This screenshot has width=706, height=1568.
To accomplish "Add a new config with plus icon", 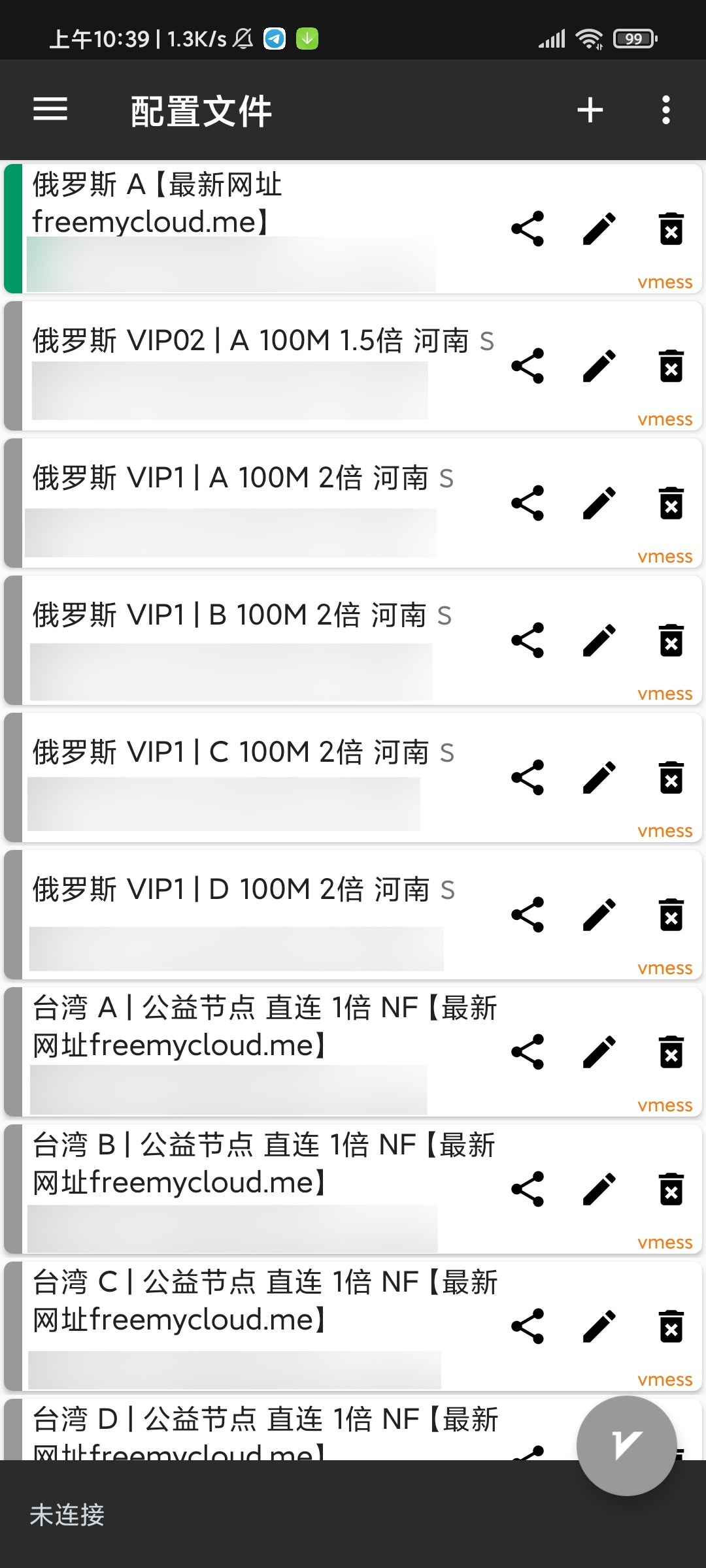I will (590, 110).
